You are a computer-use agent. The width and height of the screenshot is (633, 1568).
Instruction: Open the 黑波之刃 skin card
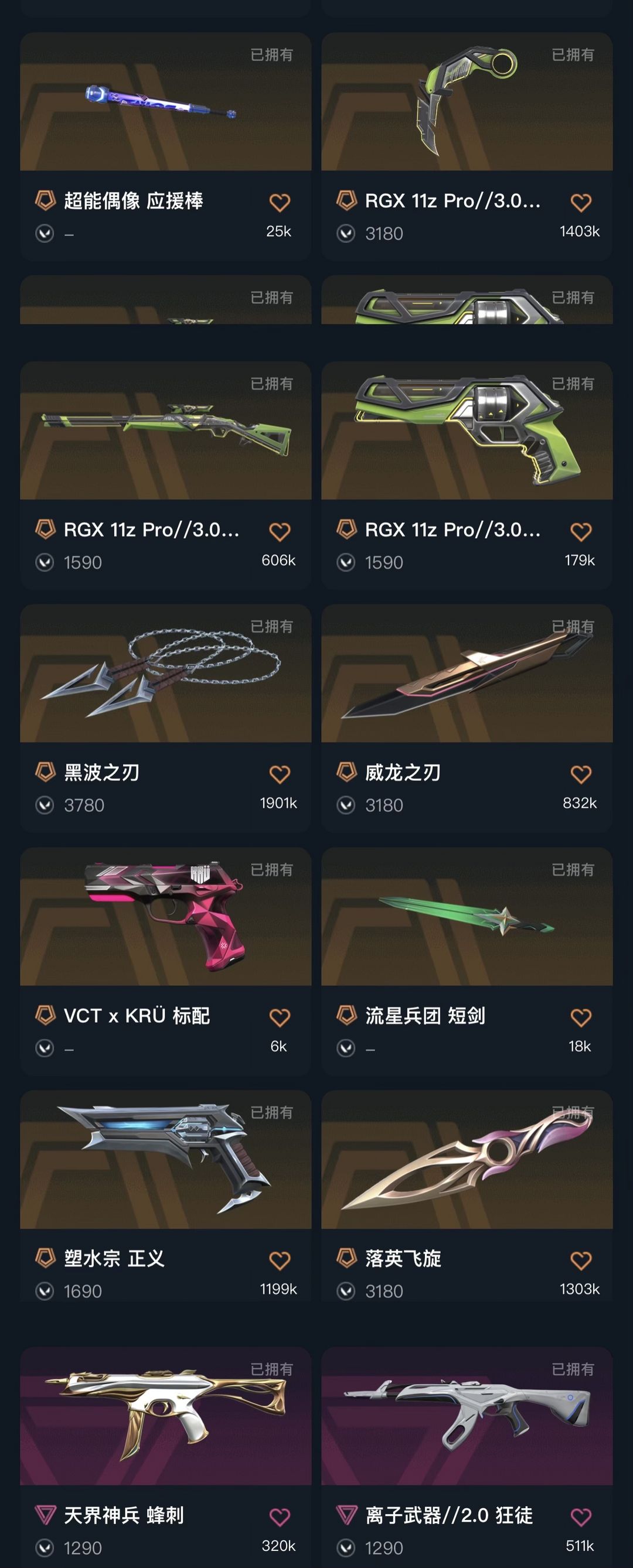[165, 674]
